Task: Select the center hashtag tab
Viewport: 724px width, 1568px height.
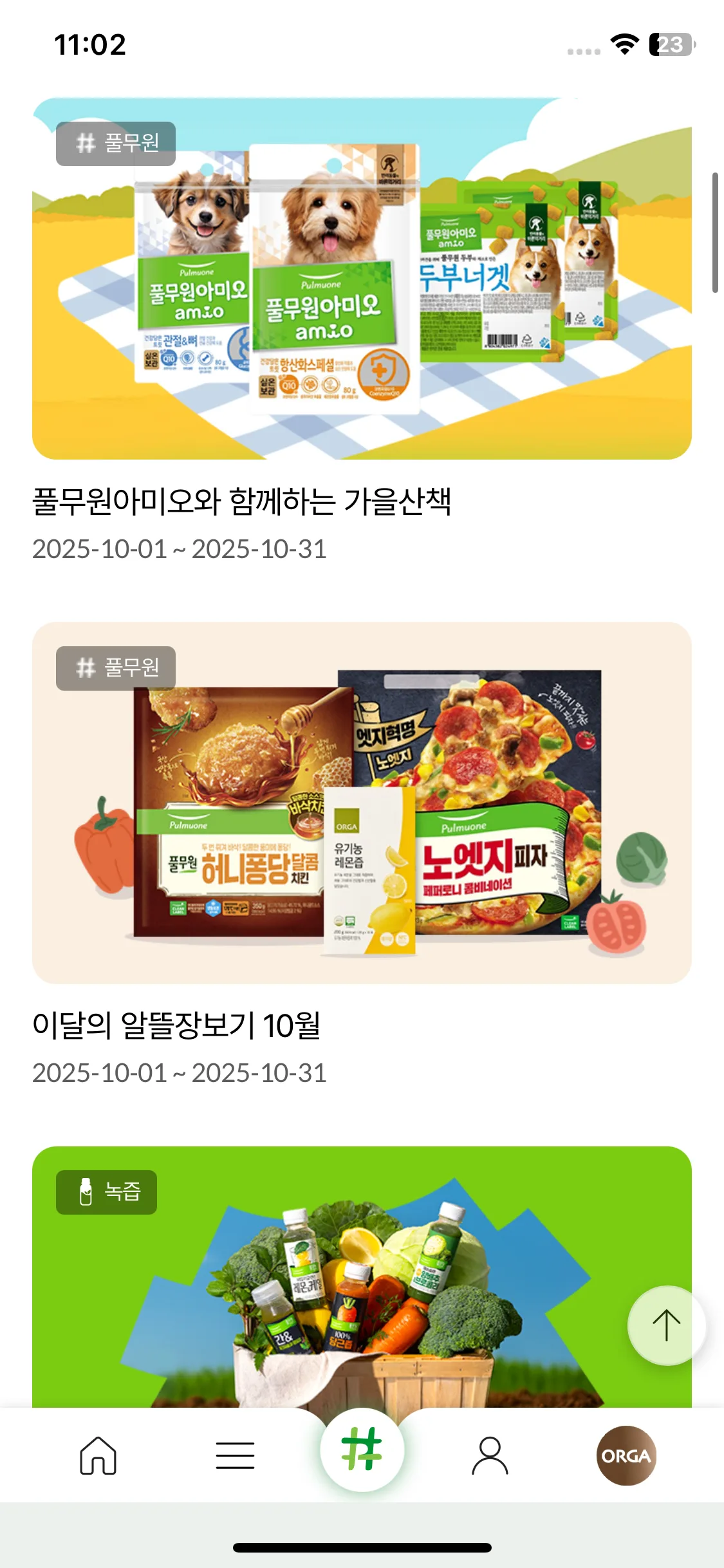Action: pos(362,1449)
